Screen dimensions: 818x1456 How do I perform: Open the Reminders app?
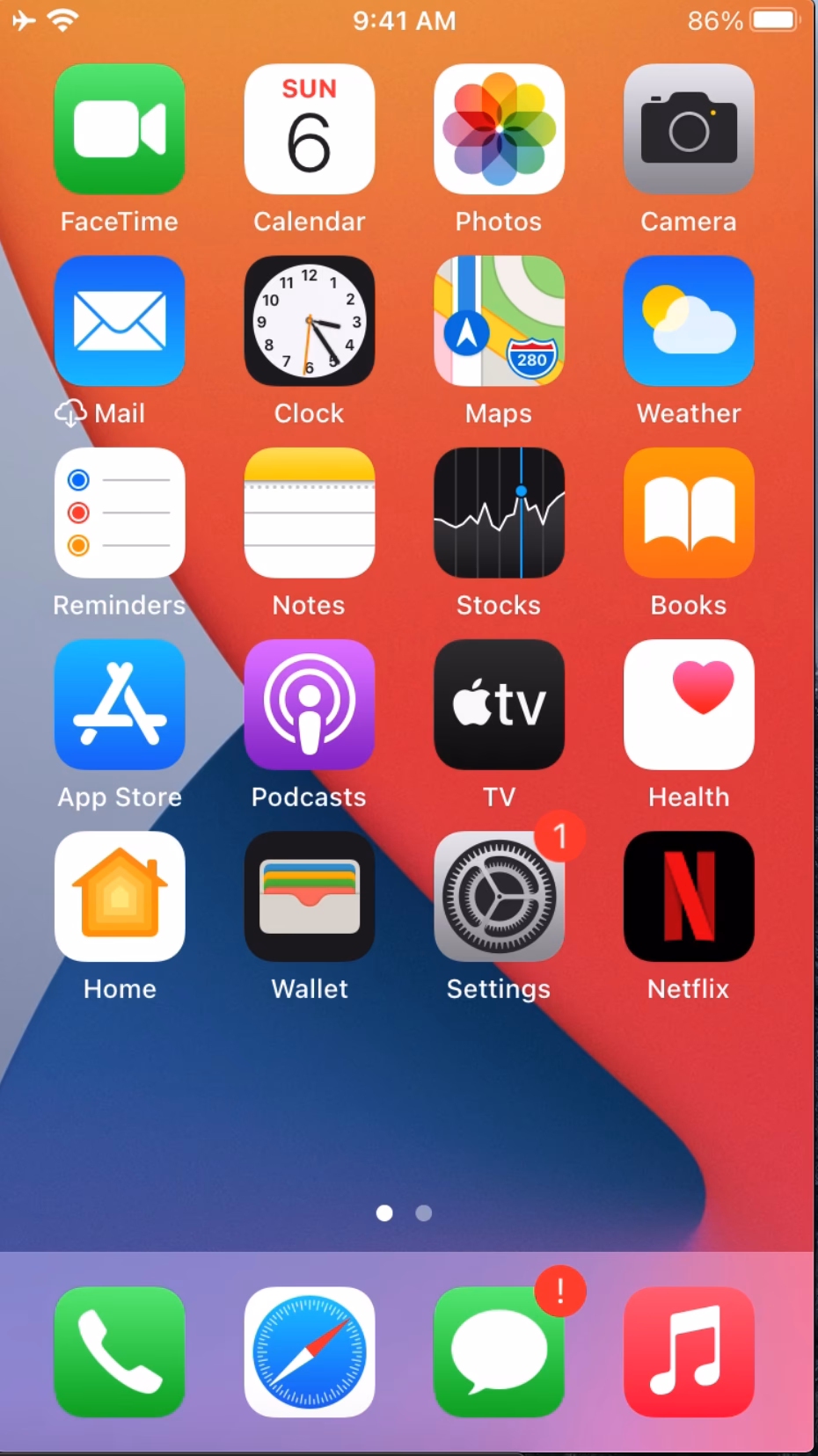[120, 513]
